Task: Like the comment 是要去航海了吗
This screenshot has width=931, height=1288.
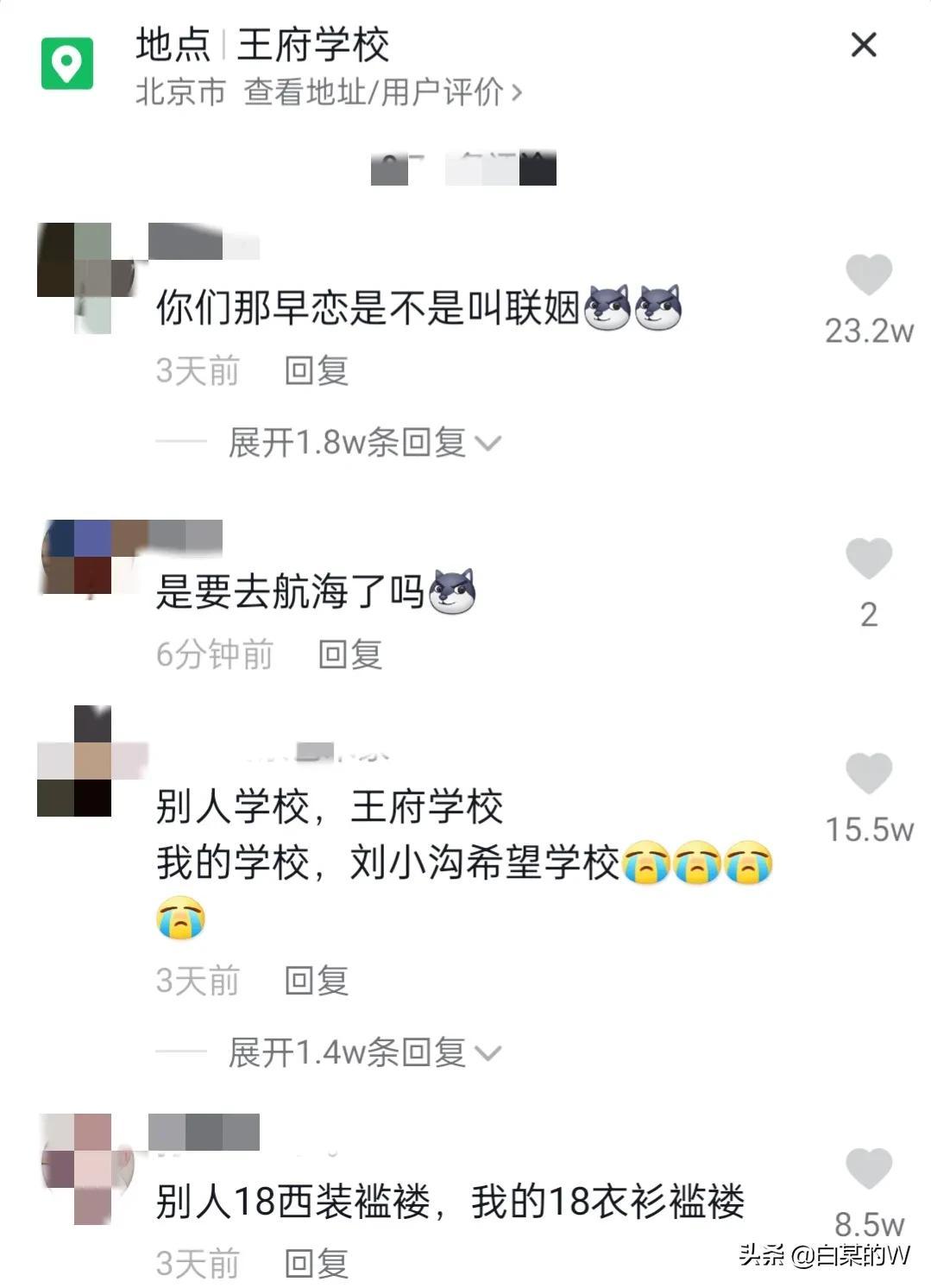Action: pos(868,559)
